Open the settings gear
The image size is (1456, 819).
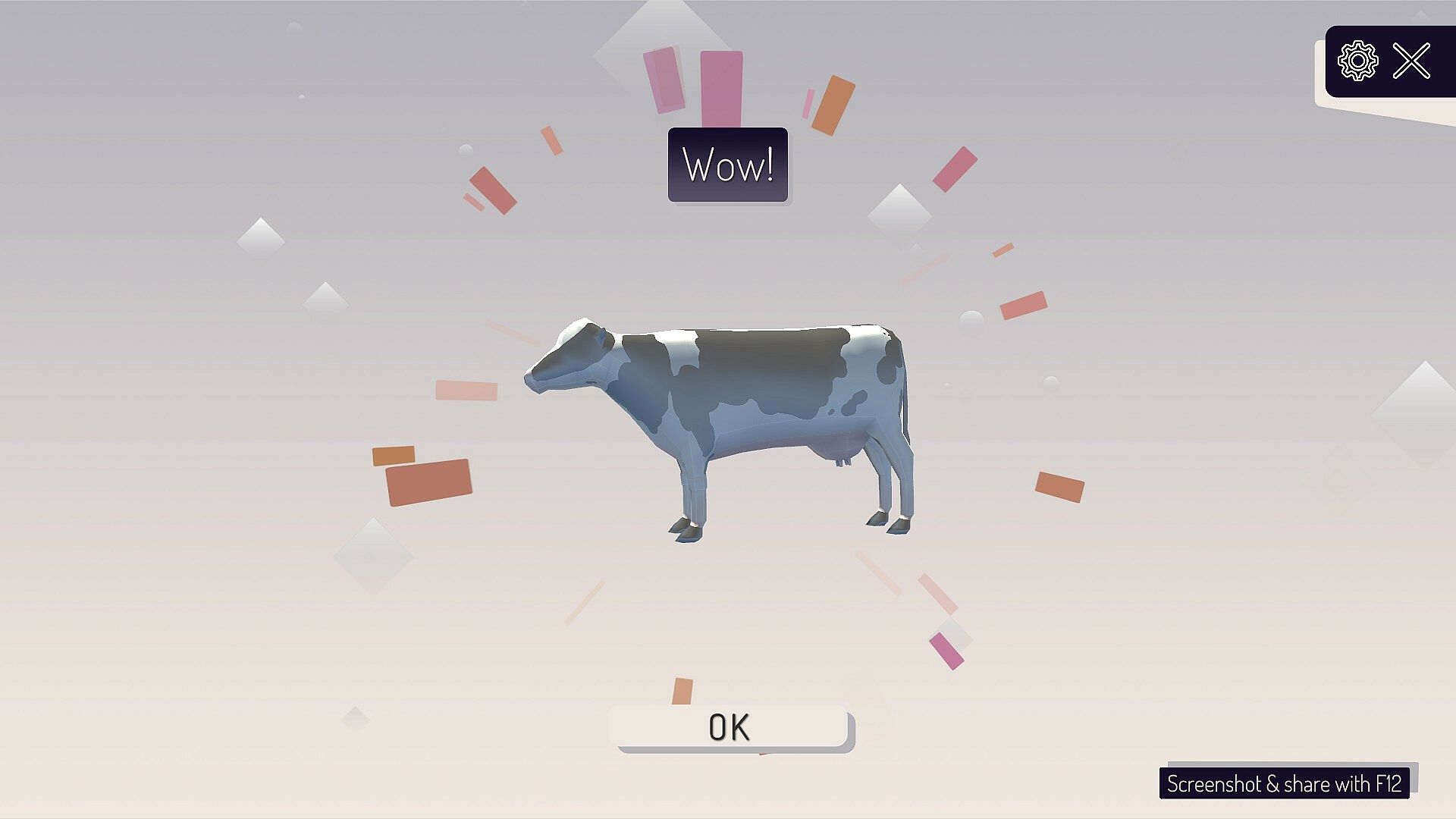[1357, 61]
